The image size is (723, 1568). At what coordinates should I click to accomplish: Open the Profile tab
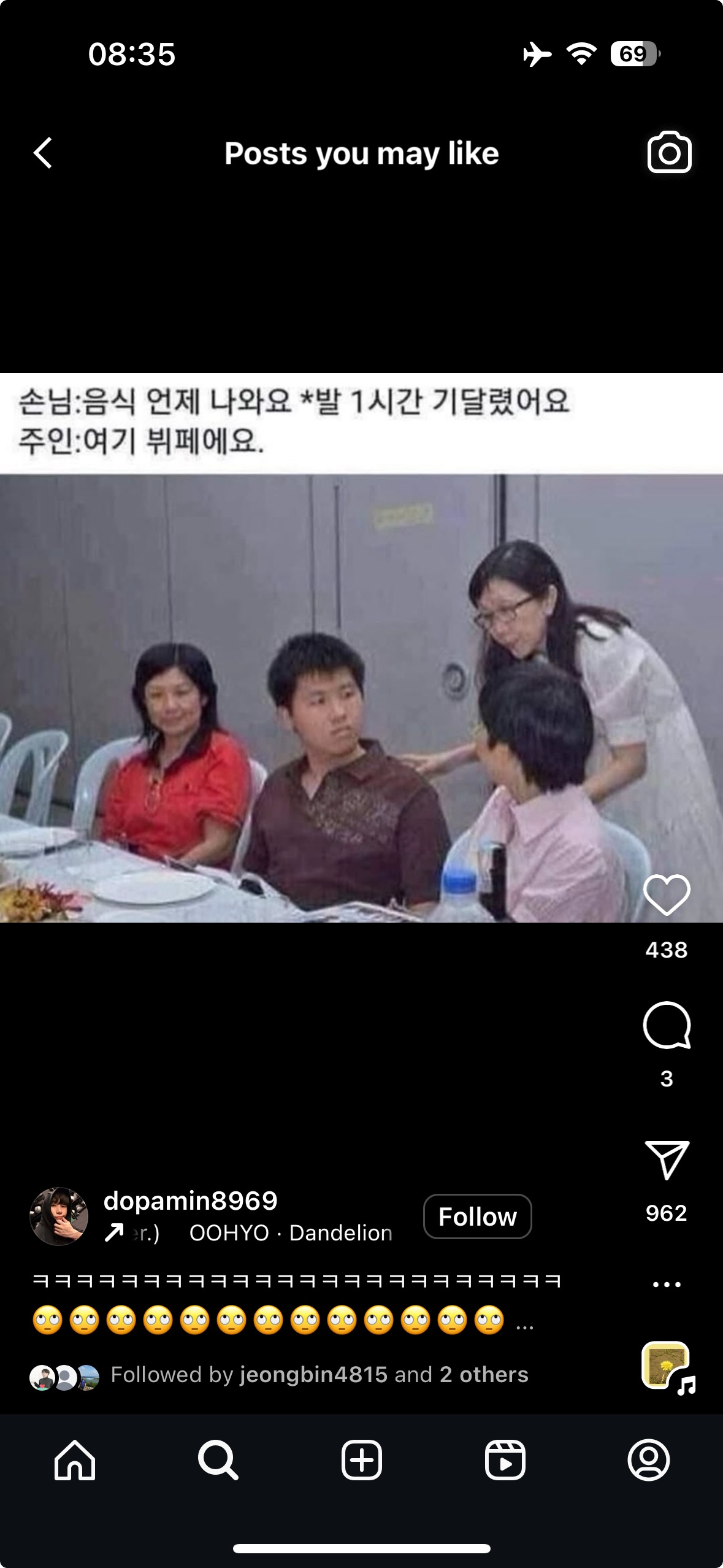648,1460
